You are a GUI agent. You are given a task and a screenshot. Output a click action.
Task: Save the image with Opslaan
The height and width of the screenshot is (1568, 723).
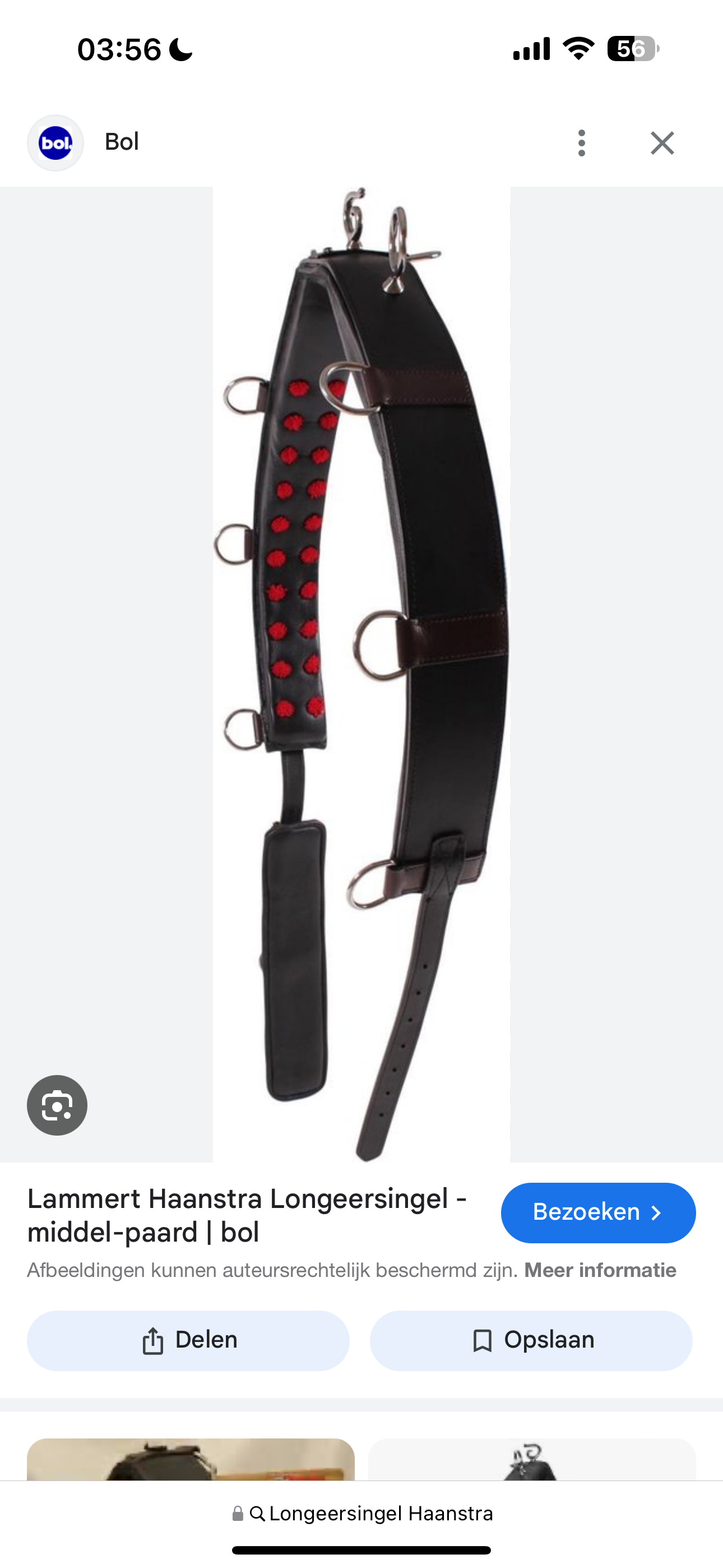coord(531,1340)
